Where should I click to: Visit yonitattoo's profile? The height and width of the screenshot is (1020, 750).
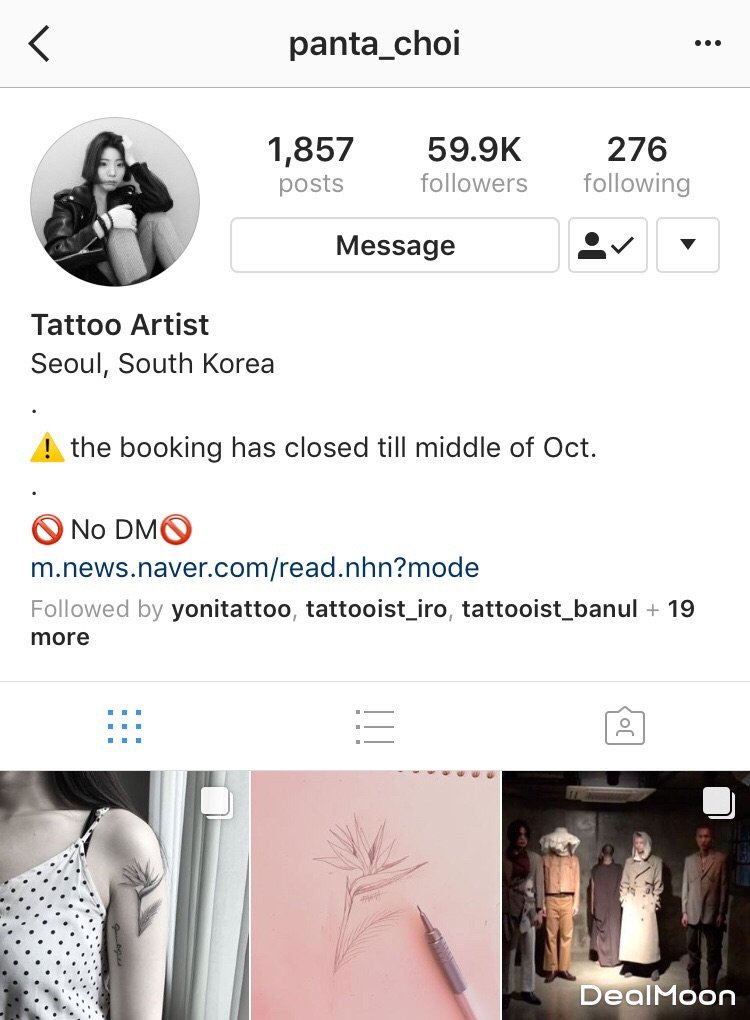[x=231, y=609]
